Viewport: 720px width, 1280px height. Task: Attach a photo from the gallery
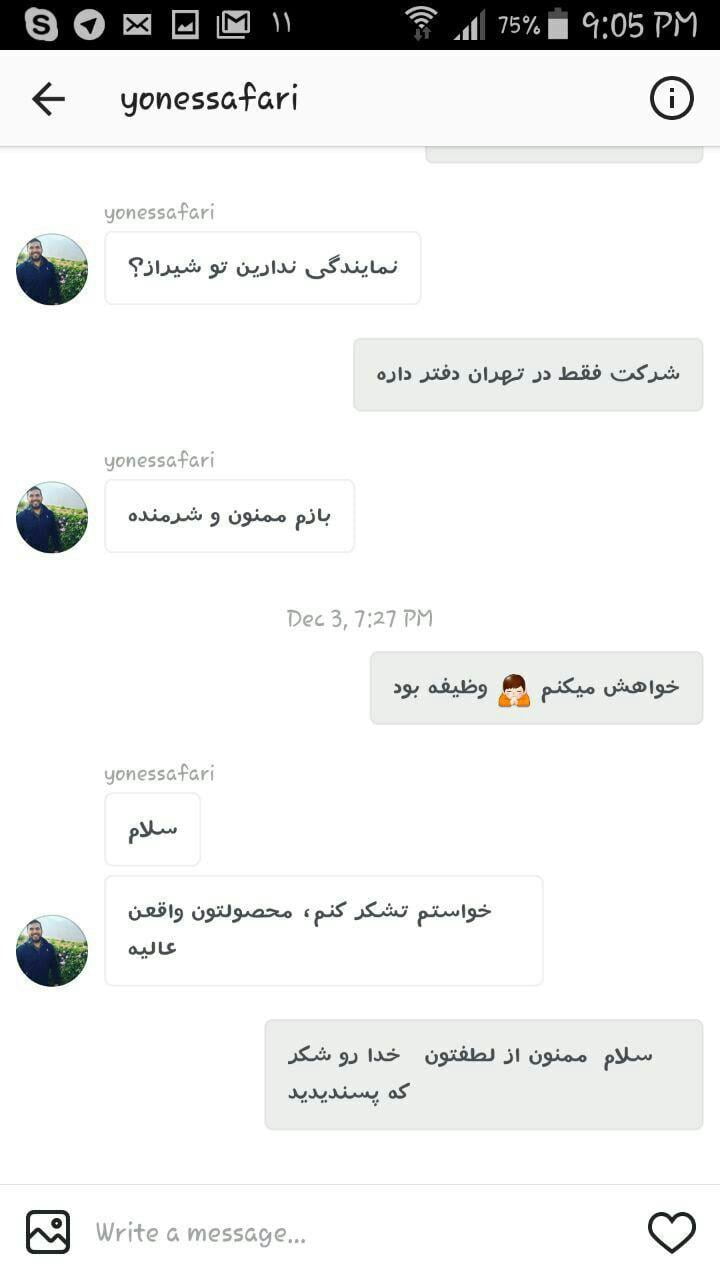[x=48, y=1232]
